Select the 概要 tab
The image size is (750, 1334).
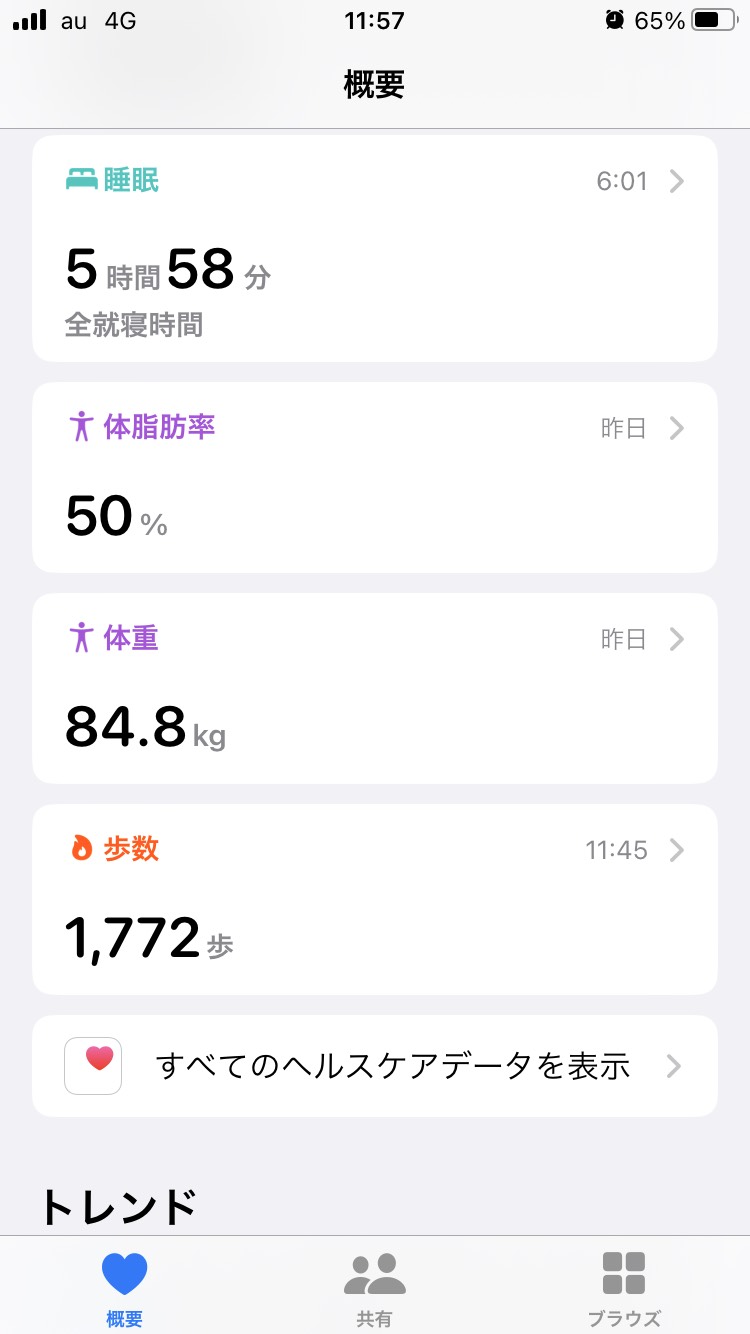125,1288
